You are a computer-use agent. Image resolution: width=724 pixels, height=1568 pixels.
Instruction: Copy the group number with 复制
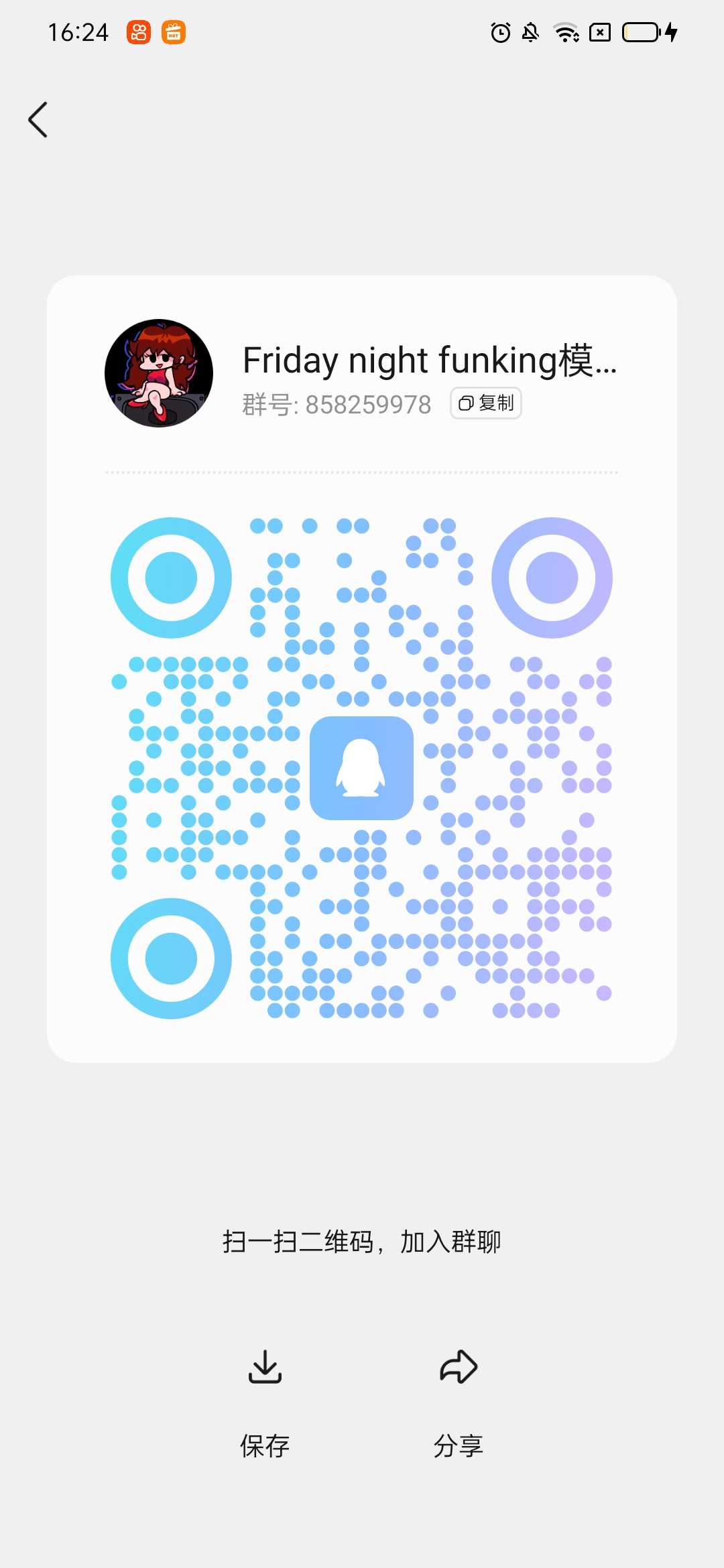[486, 403]
